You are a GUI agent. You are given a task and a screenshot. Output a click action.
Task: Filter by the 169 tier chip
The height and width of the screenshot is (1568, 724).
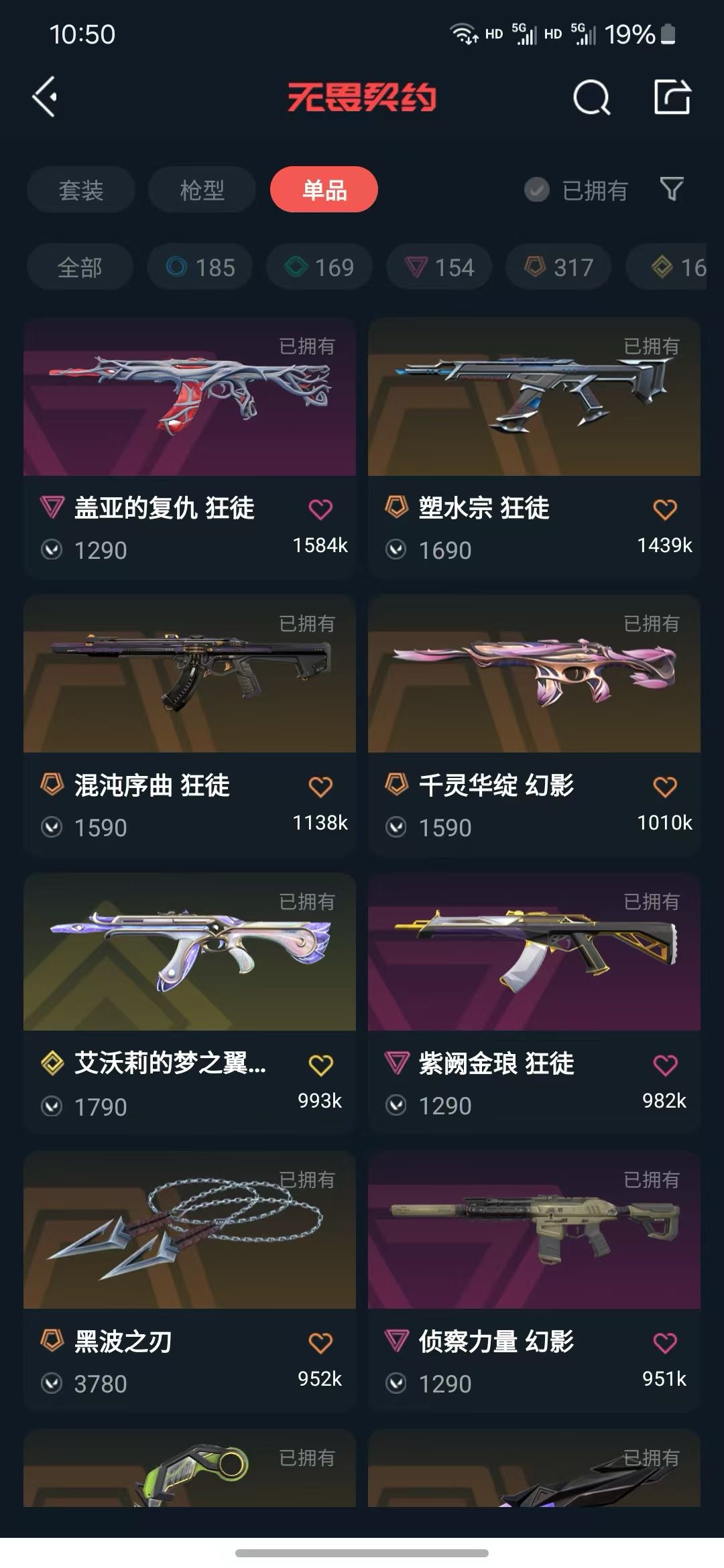(319, 267)
